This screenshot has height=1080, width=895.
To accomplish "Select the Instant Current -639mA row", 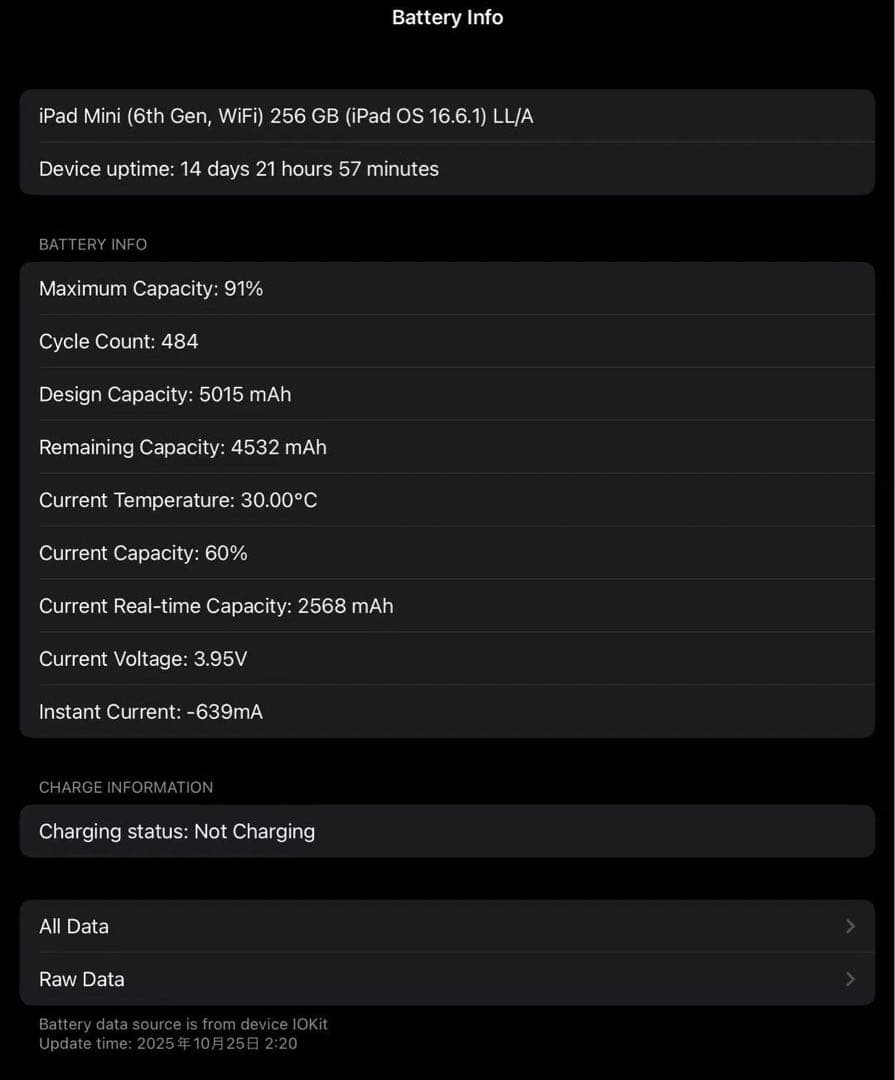I will pos(447,711).
